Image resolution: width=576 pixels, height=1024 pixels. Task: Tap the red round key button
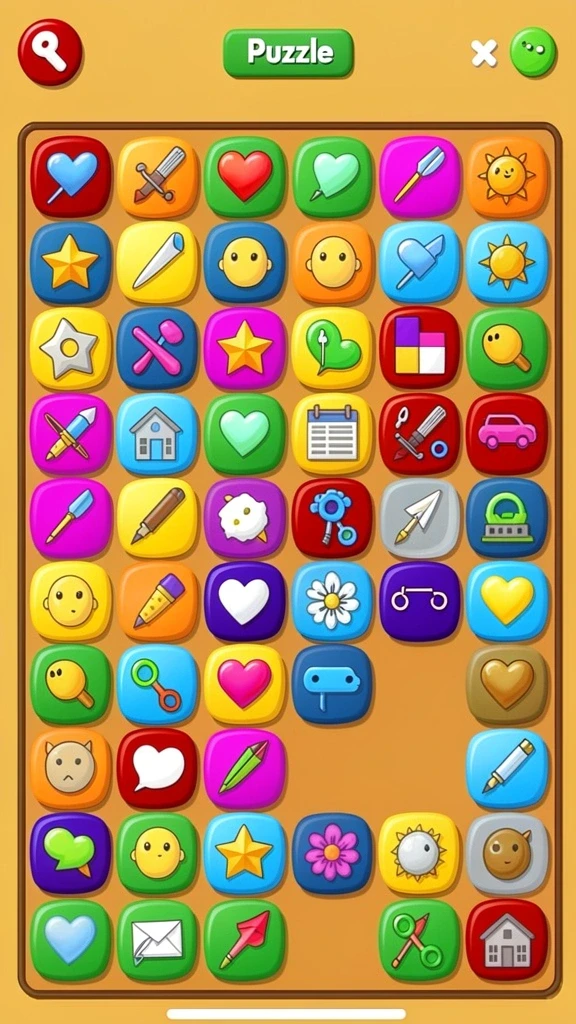point(50,52)
